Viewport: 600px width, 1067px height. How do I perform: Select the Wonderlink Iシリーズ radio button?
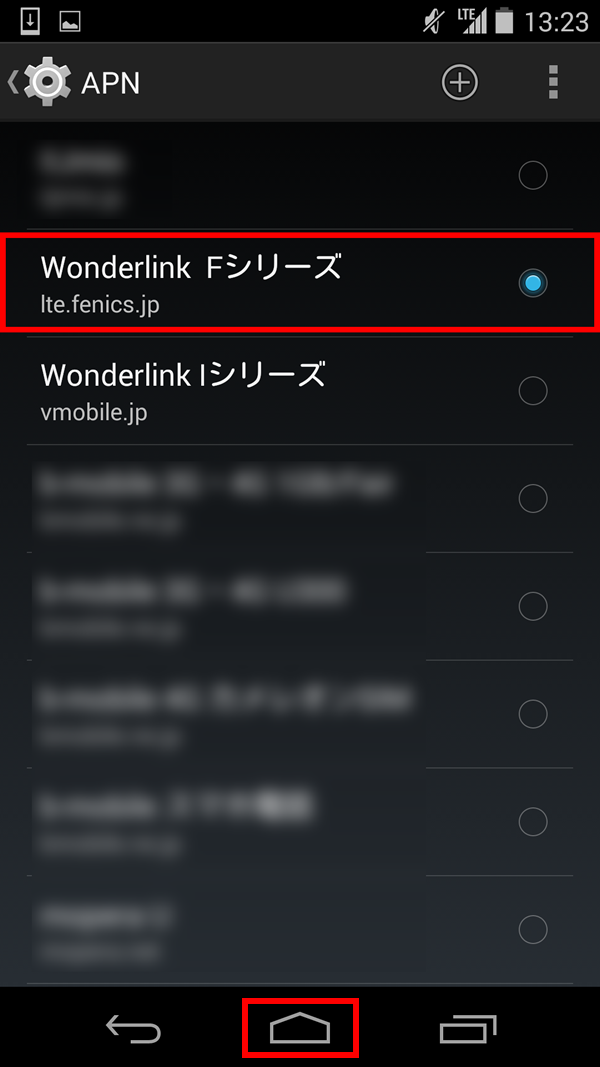click(x=533, y=390)
